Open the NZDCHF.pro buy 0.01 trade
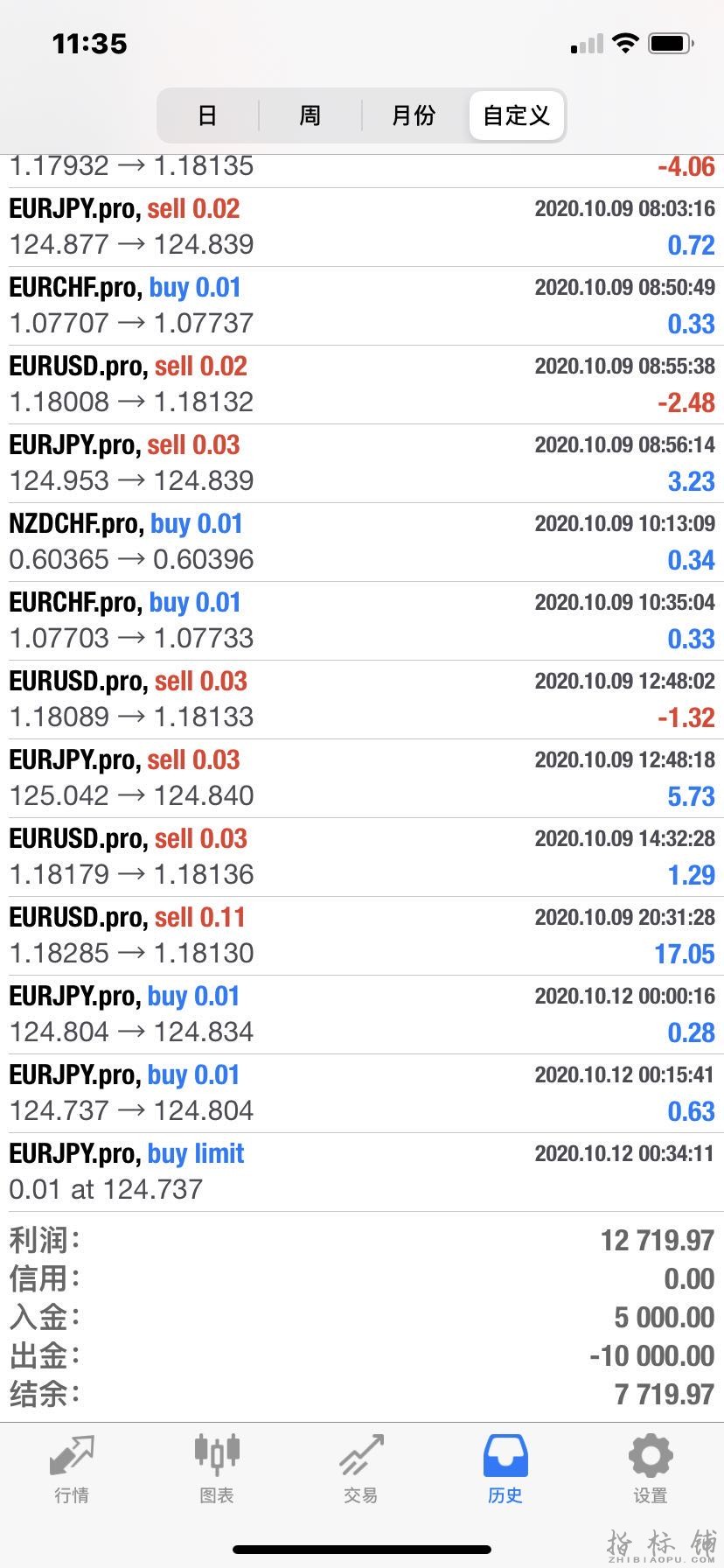The height and width of the screenshot is (1568, 724). [x=362, y=542]
